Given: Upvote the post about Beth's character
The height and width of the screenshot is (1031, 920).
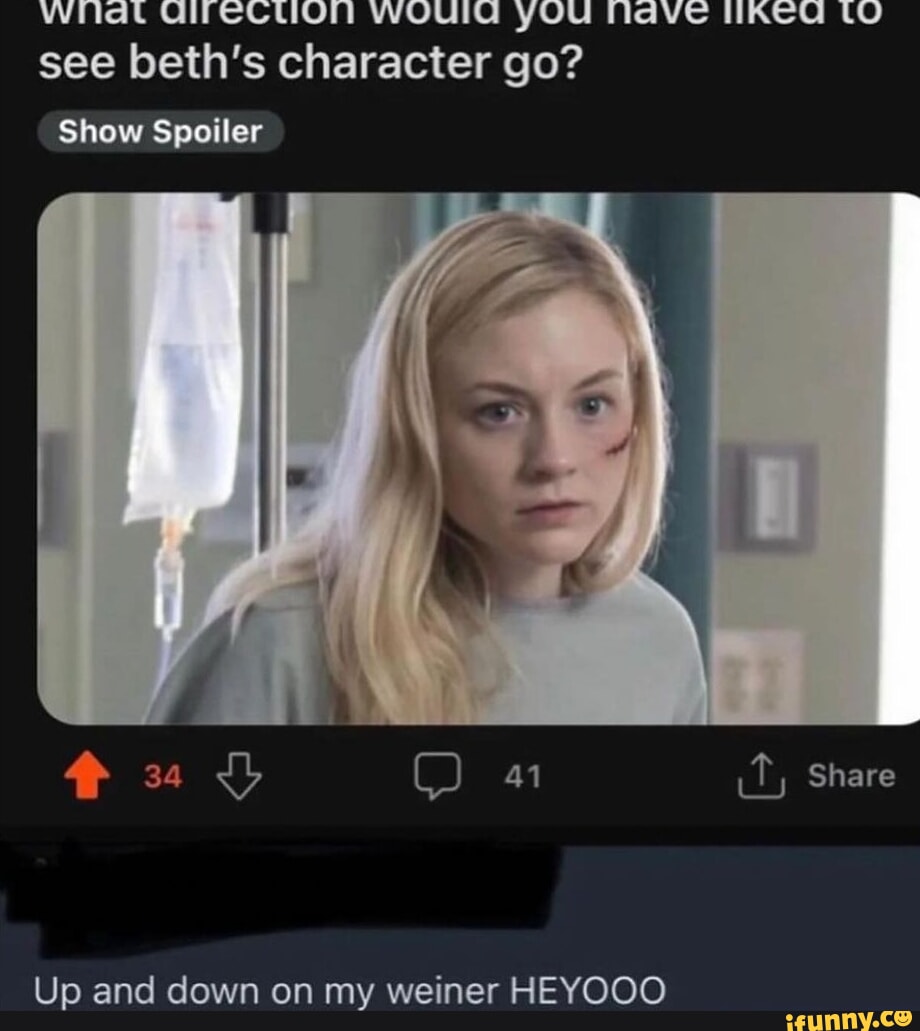Looking at the screenshot, I should click(x=87, y=776).
